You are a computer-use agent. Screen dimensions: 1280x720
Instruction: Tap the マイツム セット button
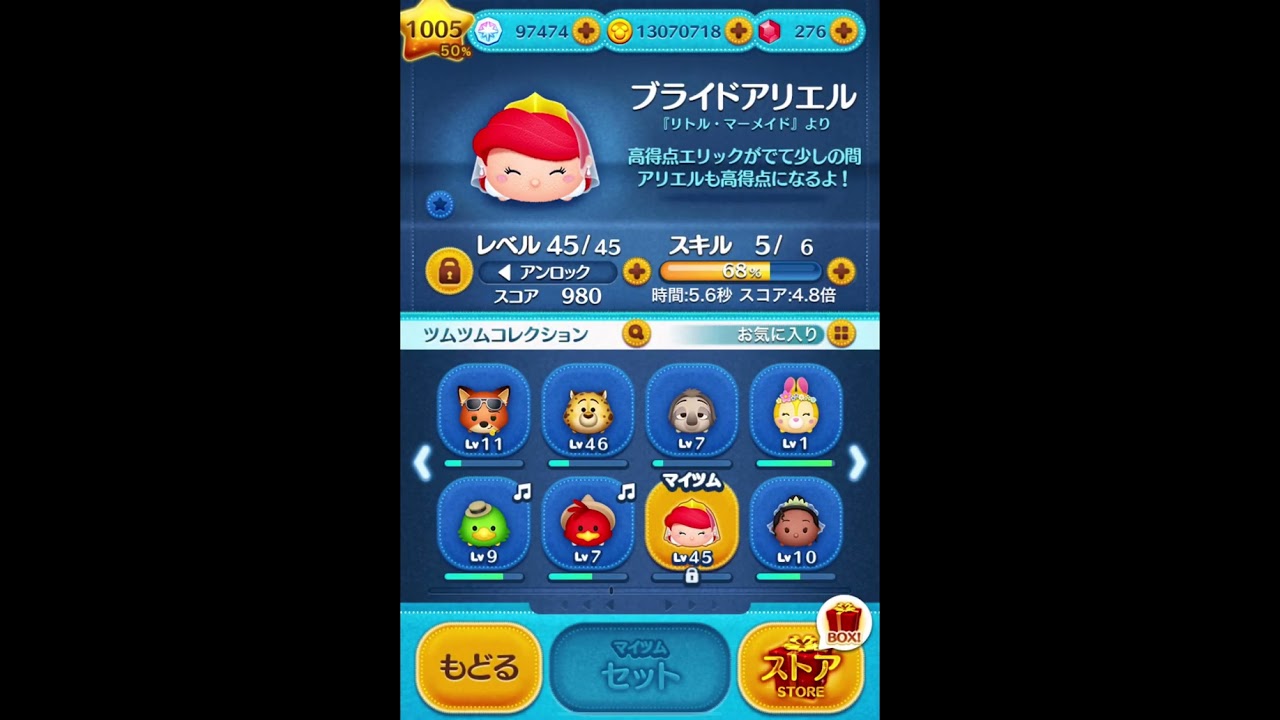click(640, 668)
